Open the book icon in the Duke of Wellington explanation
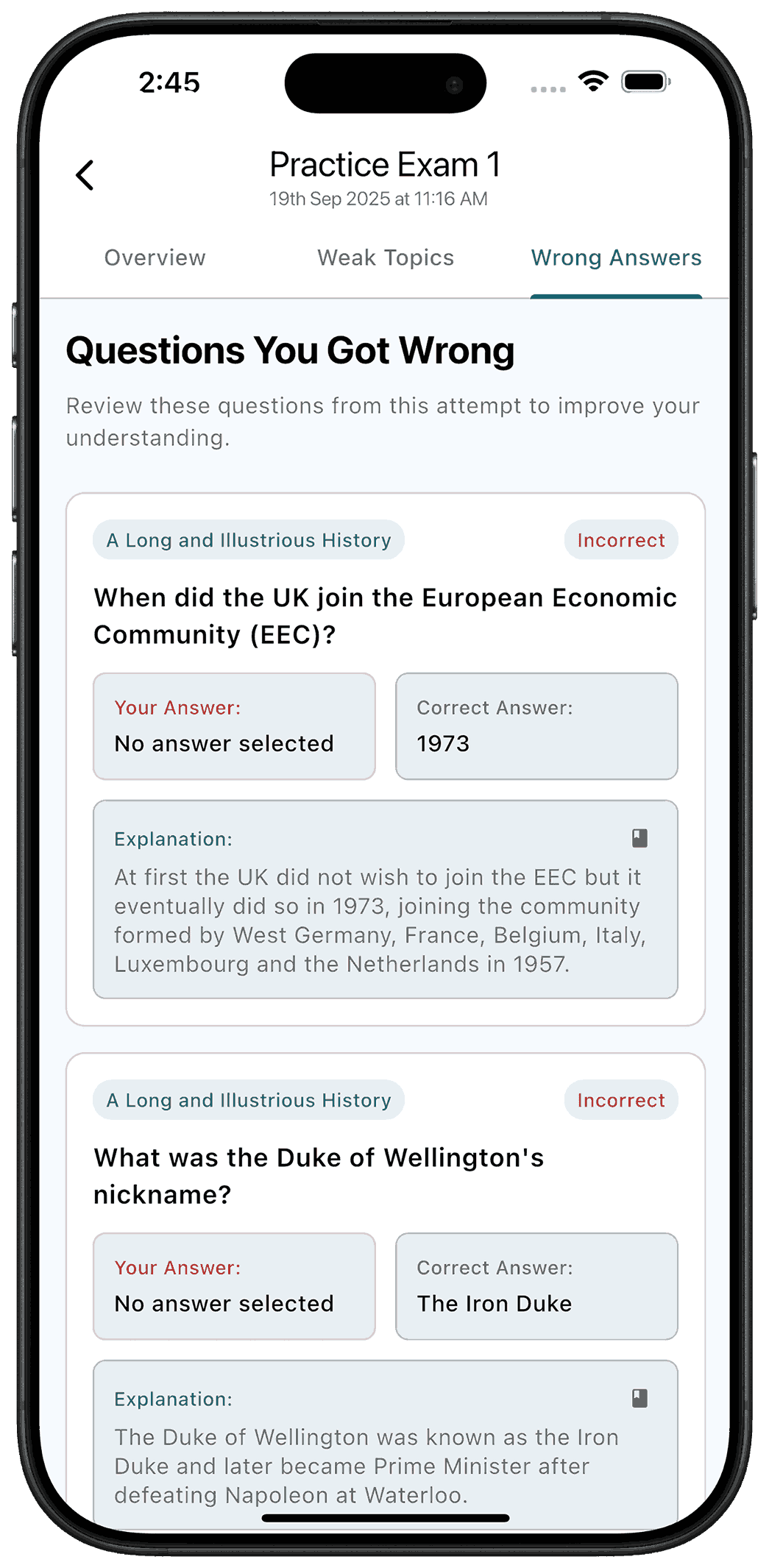 pos(639,1398)
